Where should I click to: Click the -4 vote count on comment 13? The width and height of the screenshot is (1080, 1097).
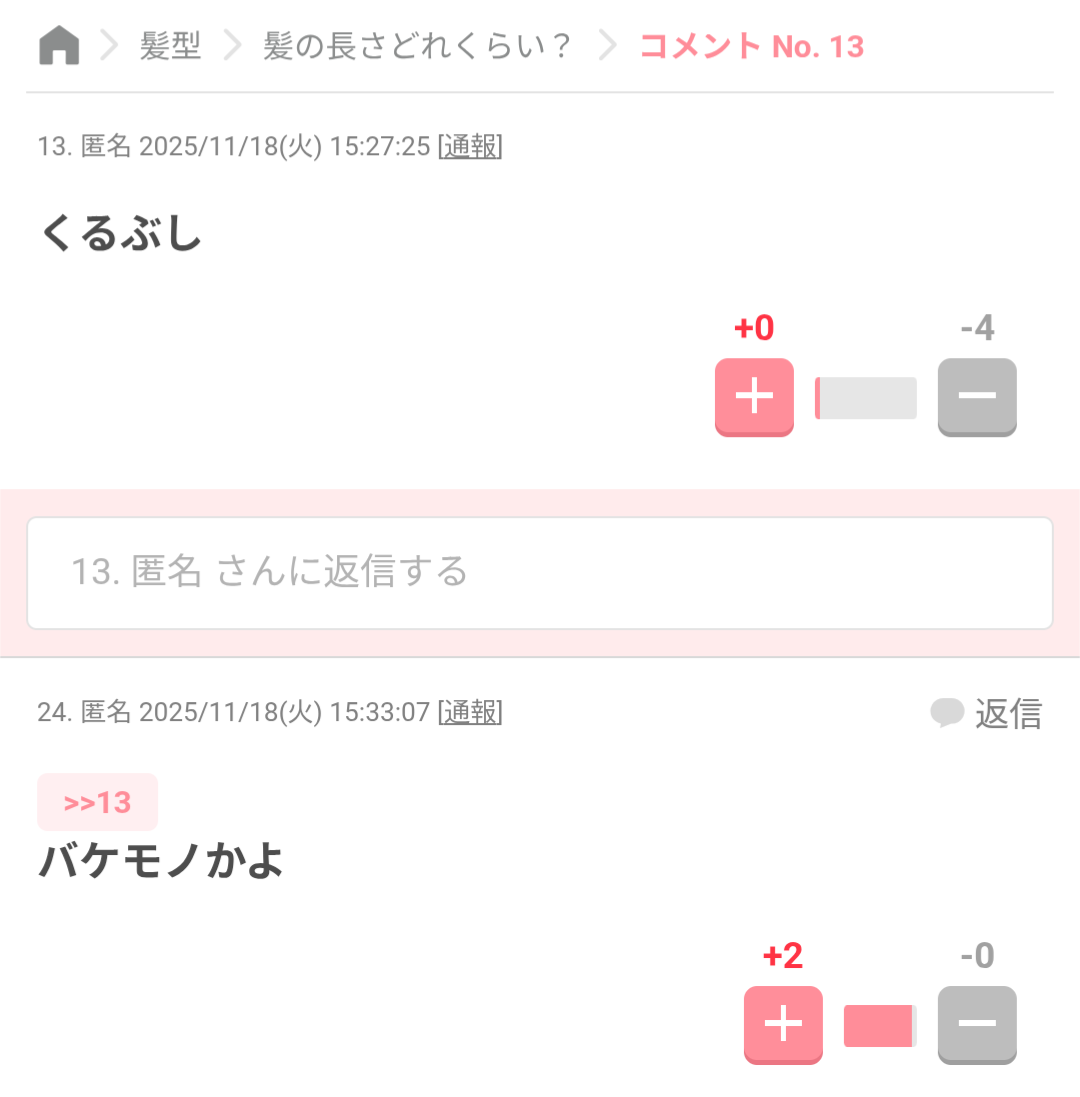tap(977, 328)
